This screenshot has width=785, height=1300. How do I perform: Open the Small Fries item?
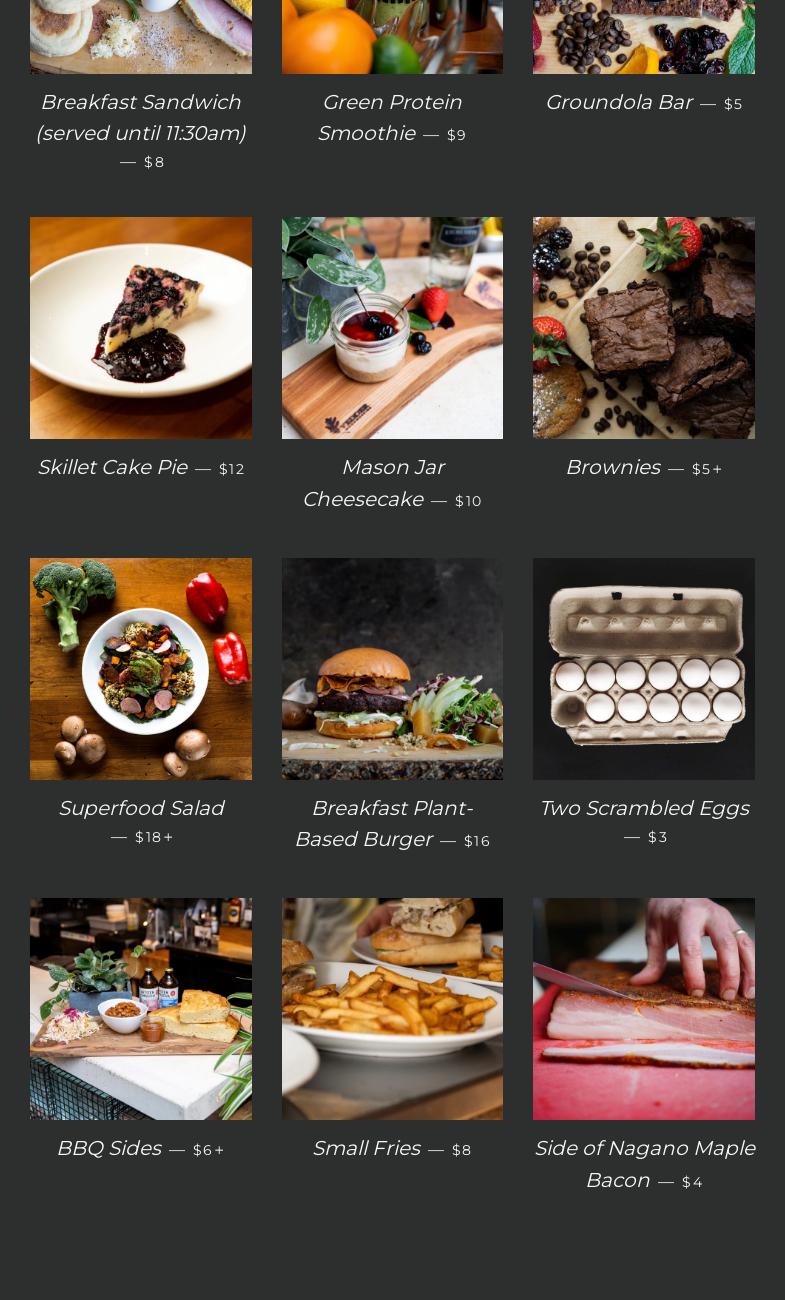392,1008
